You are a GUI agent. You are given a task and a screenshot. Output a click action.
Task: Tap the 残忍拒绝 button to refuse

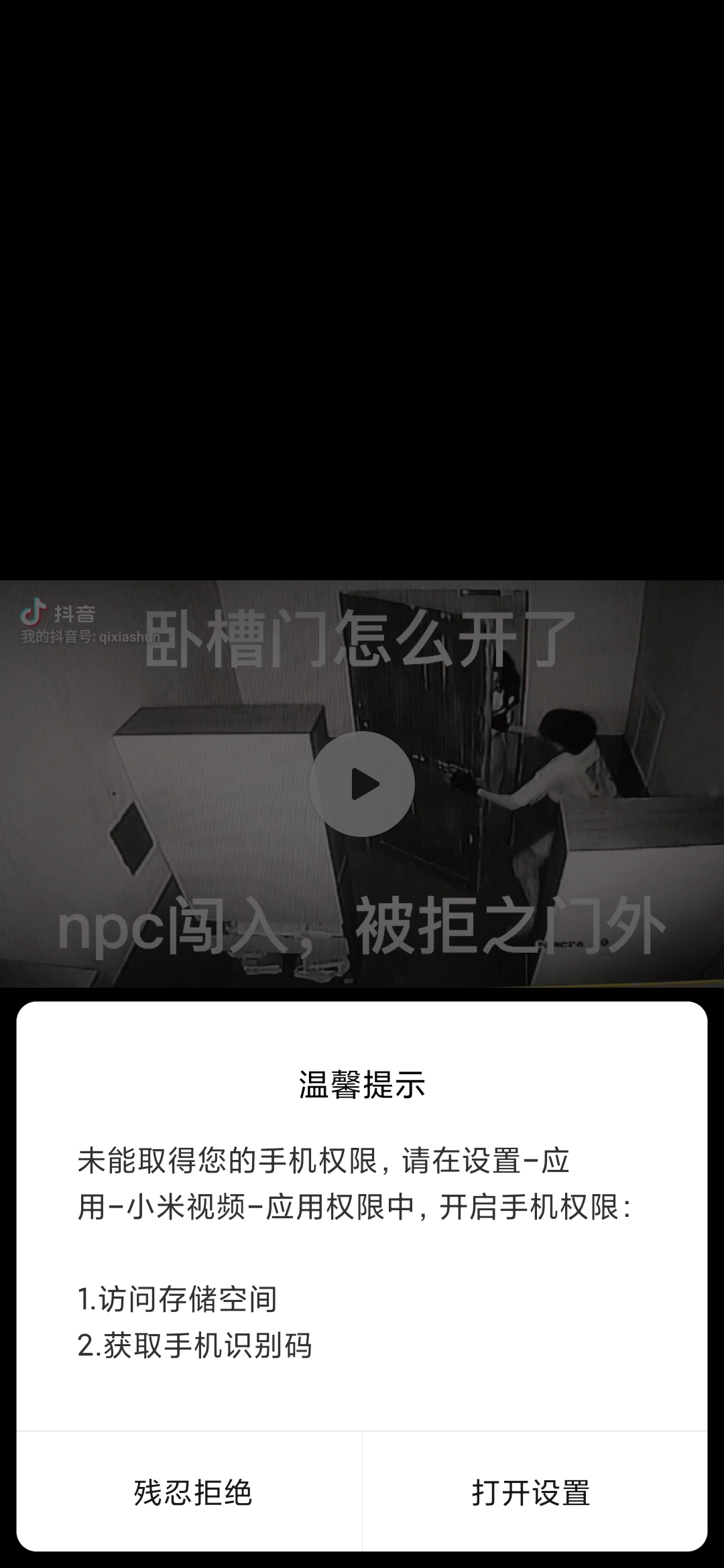pyautogui.click(x=192, y=1492)
